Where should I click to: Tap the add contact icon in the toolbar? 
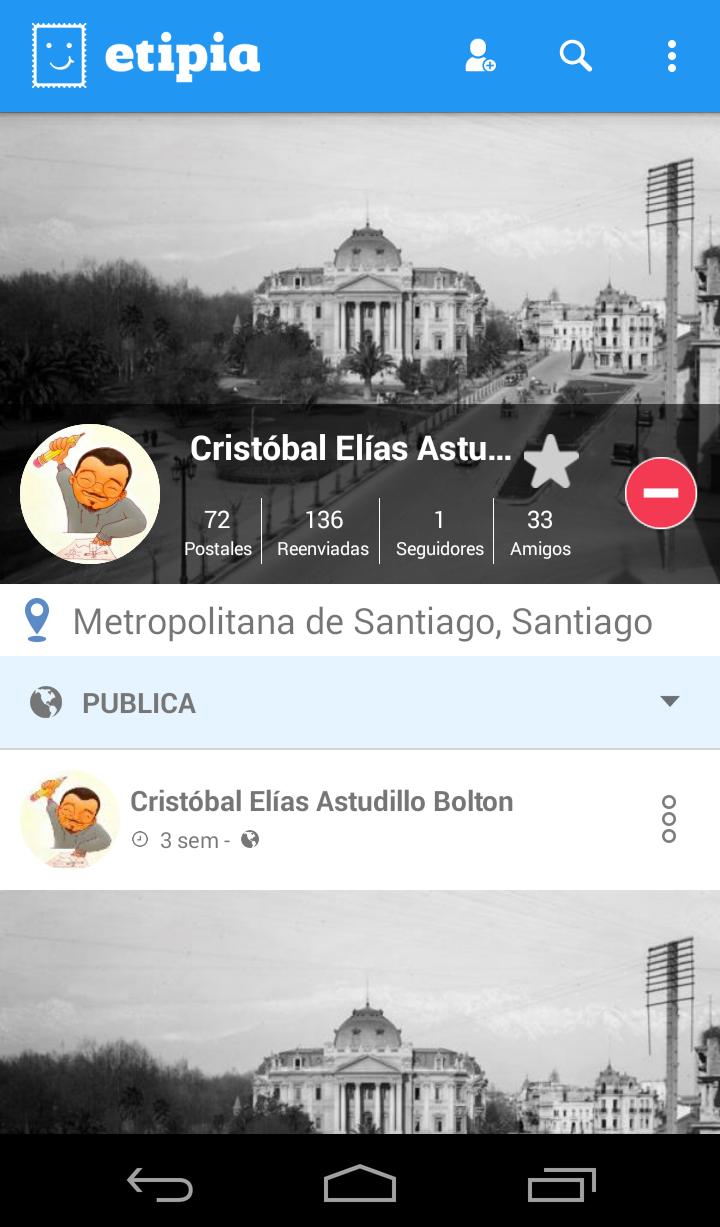[x=479, y=57]
